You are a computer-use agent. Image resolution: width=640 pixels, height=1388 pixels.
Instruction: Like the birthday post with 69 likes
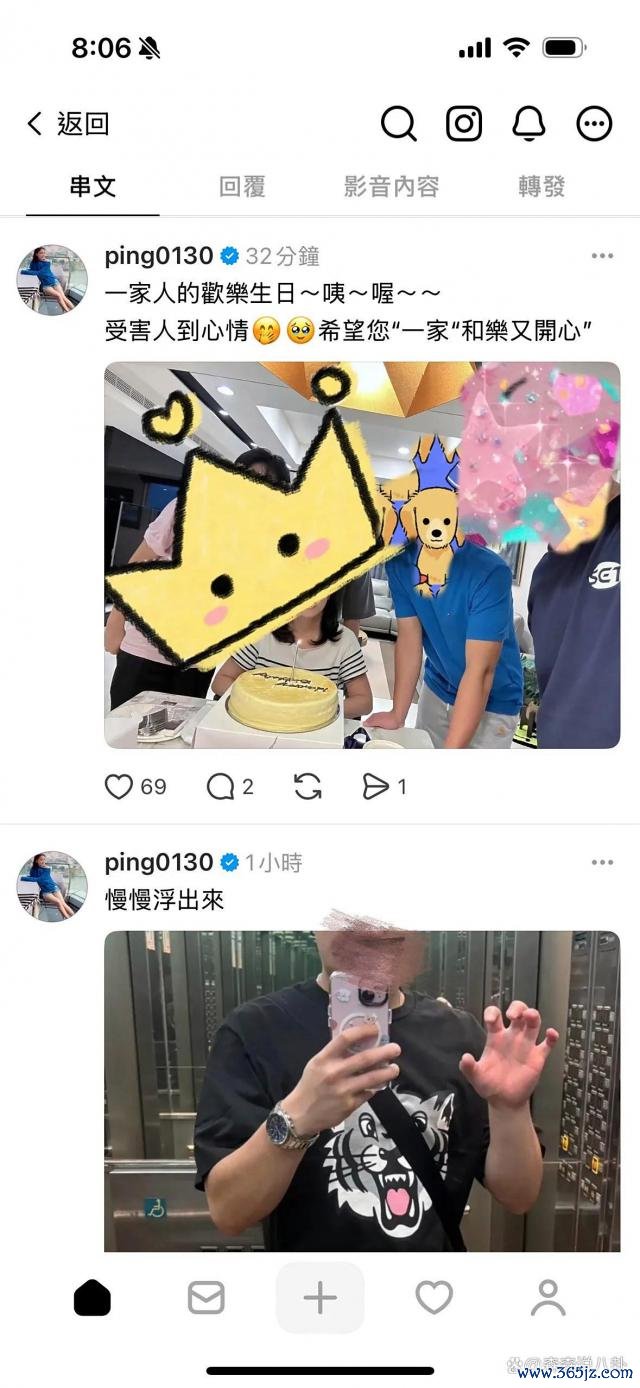click(x=119, y=787)
